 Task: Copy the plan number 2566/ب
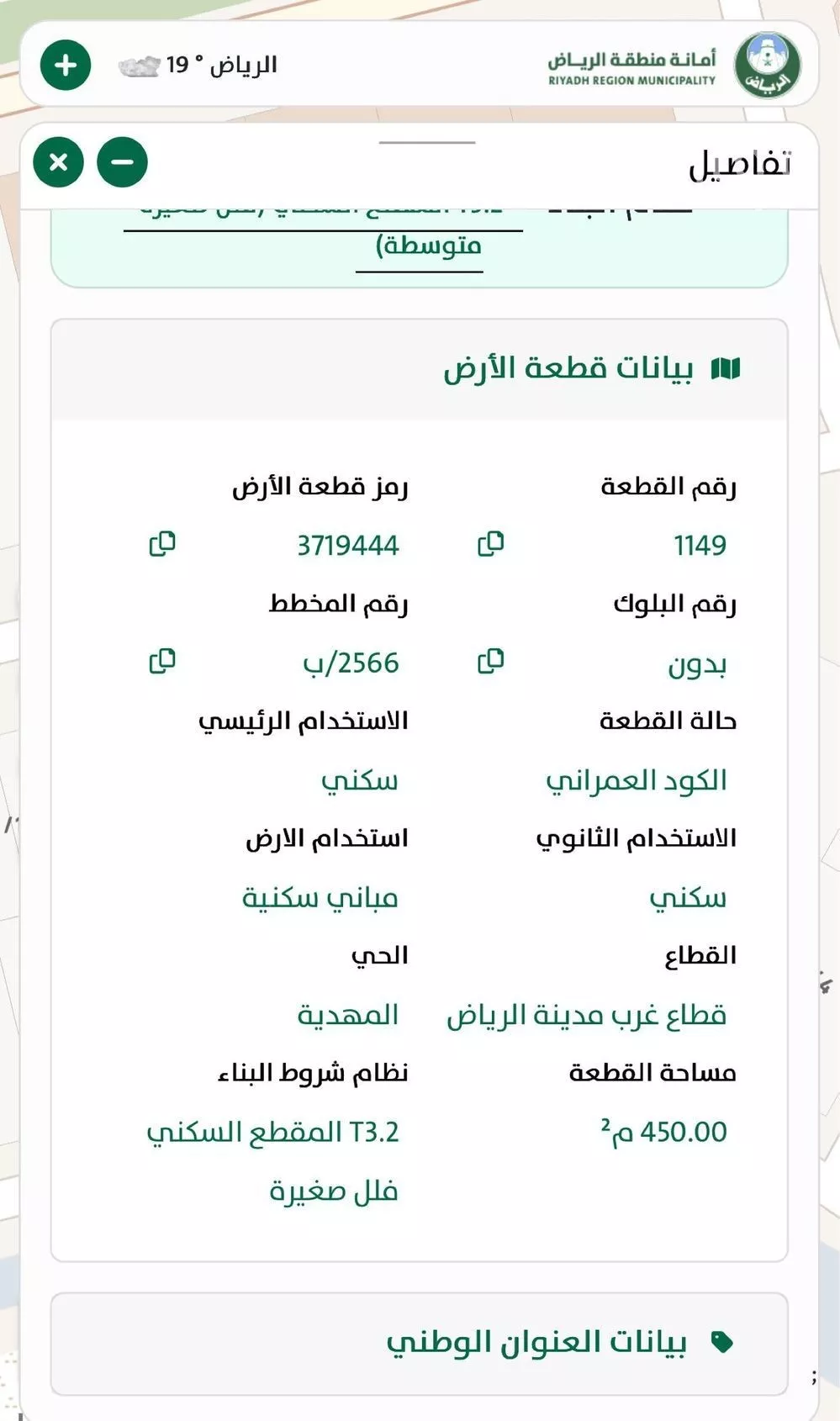click(164, 663)
